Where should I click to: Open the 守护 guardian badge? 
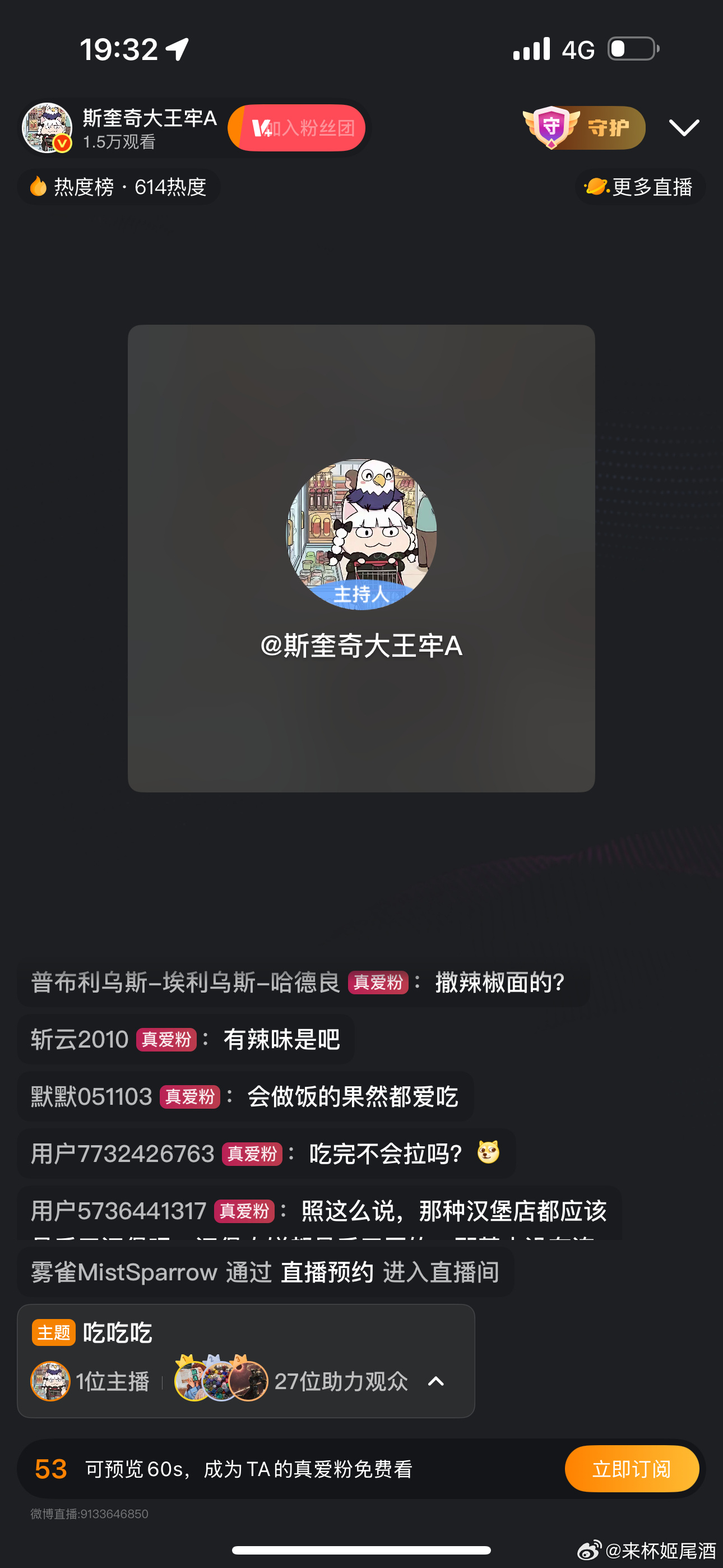coord(583,128)
